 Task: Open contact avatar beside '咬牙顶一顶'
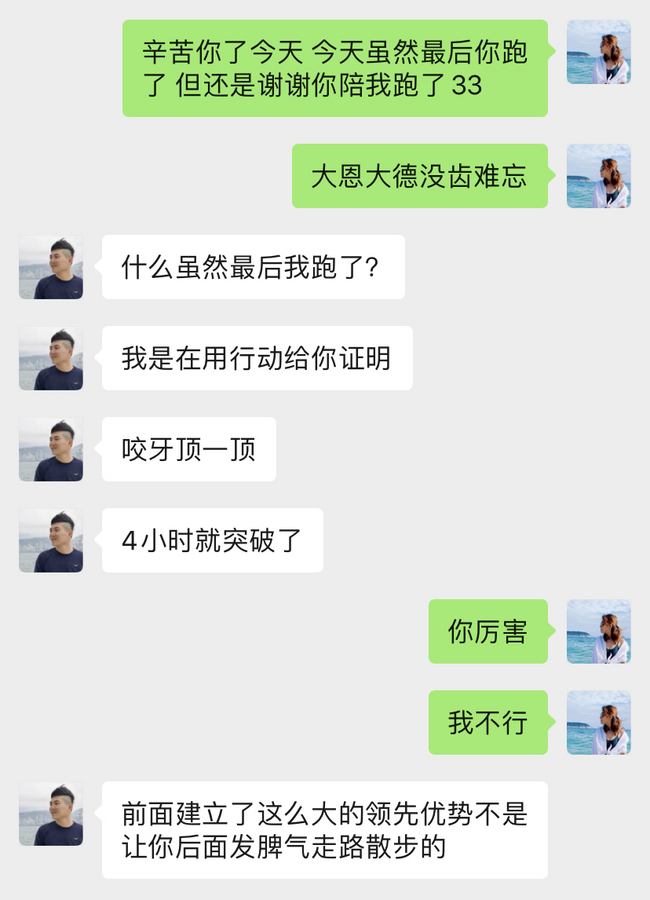click(x=51, y=449)
